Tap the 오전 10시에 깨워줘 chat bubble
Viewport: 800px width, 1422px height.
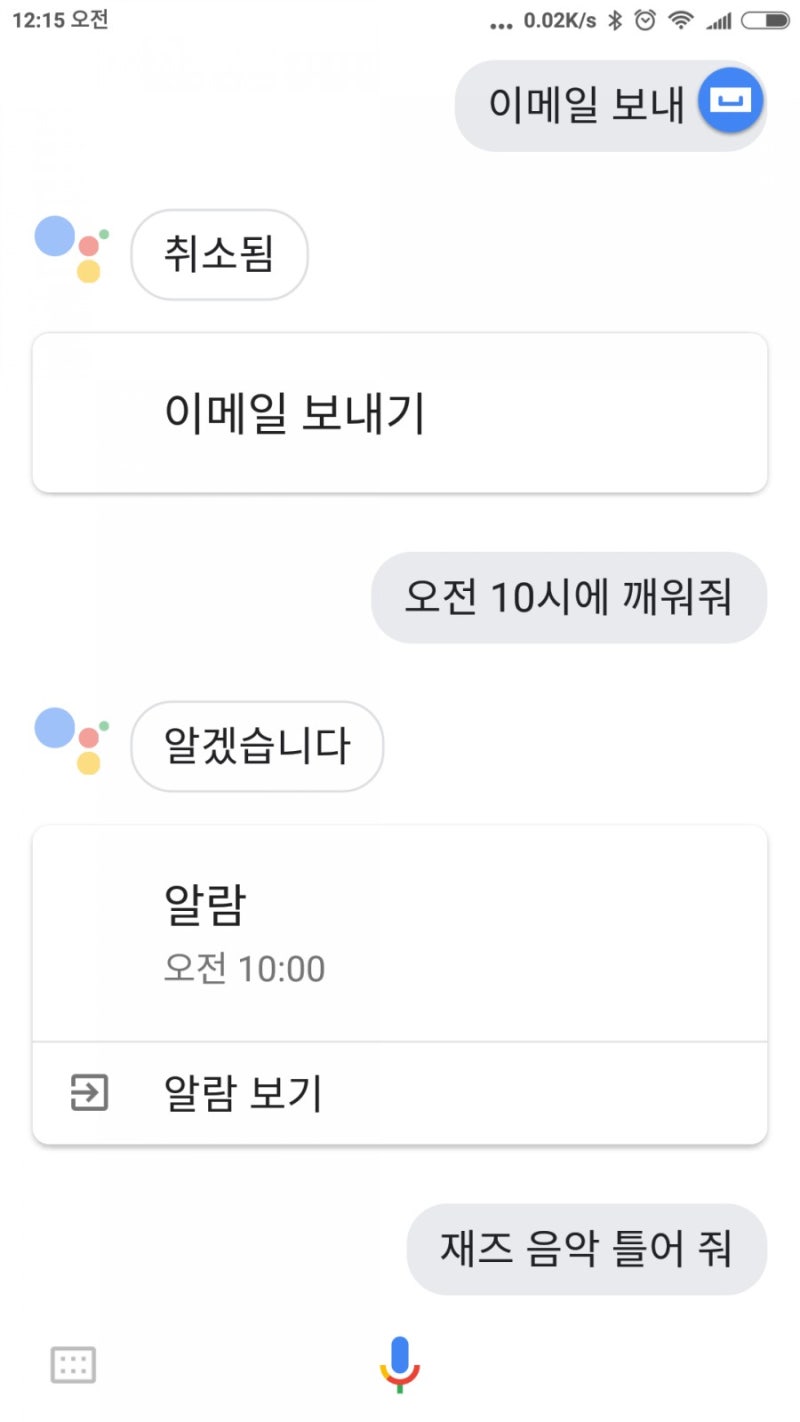pos(568,597)
